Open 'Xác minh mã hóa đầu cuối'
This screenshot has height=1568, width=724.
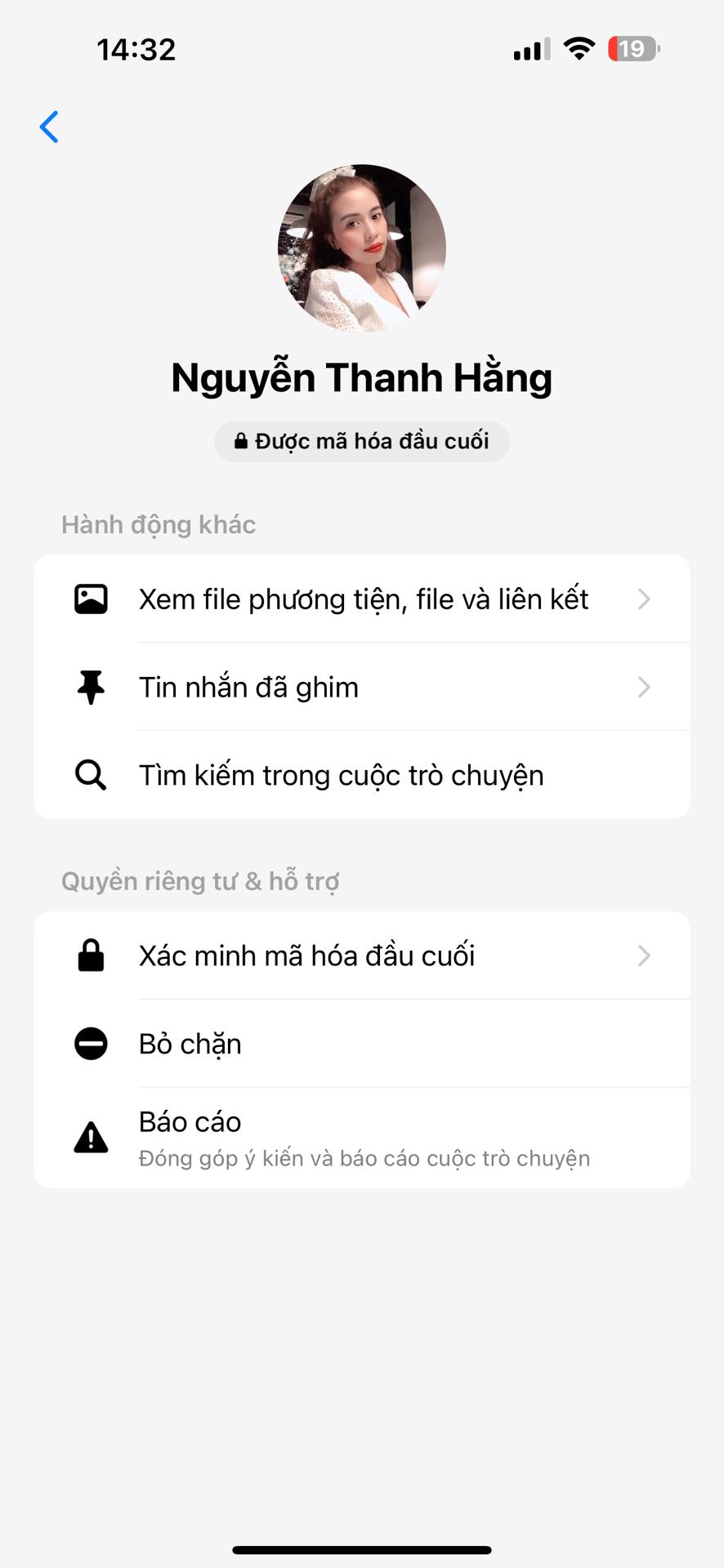(362, 956)
